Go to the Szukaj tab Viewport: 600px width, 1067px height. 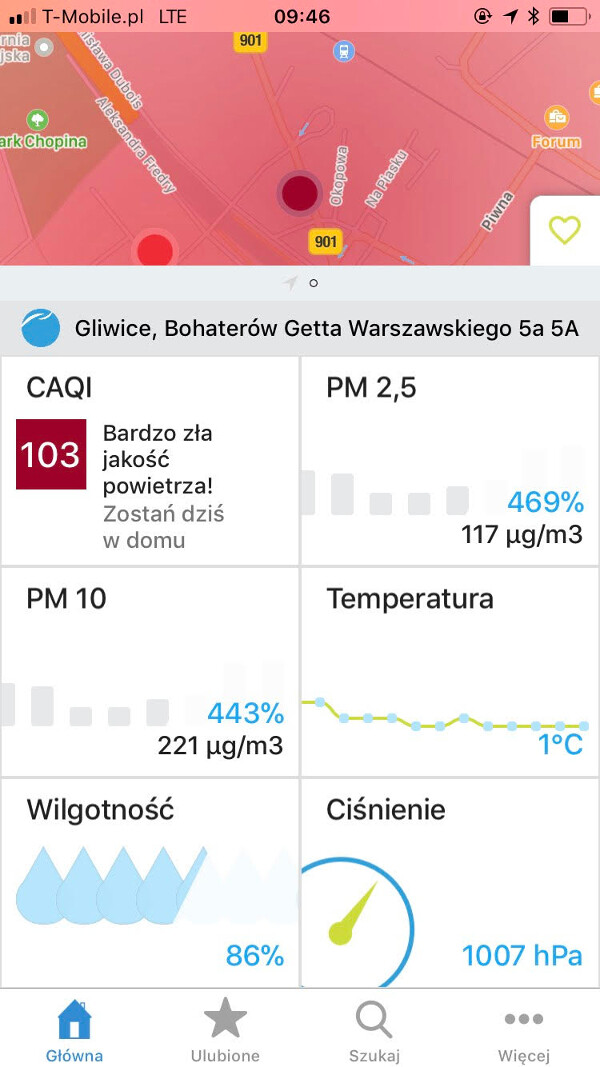click(x=374, y=1031)
